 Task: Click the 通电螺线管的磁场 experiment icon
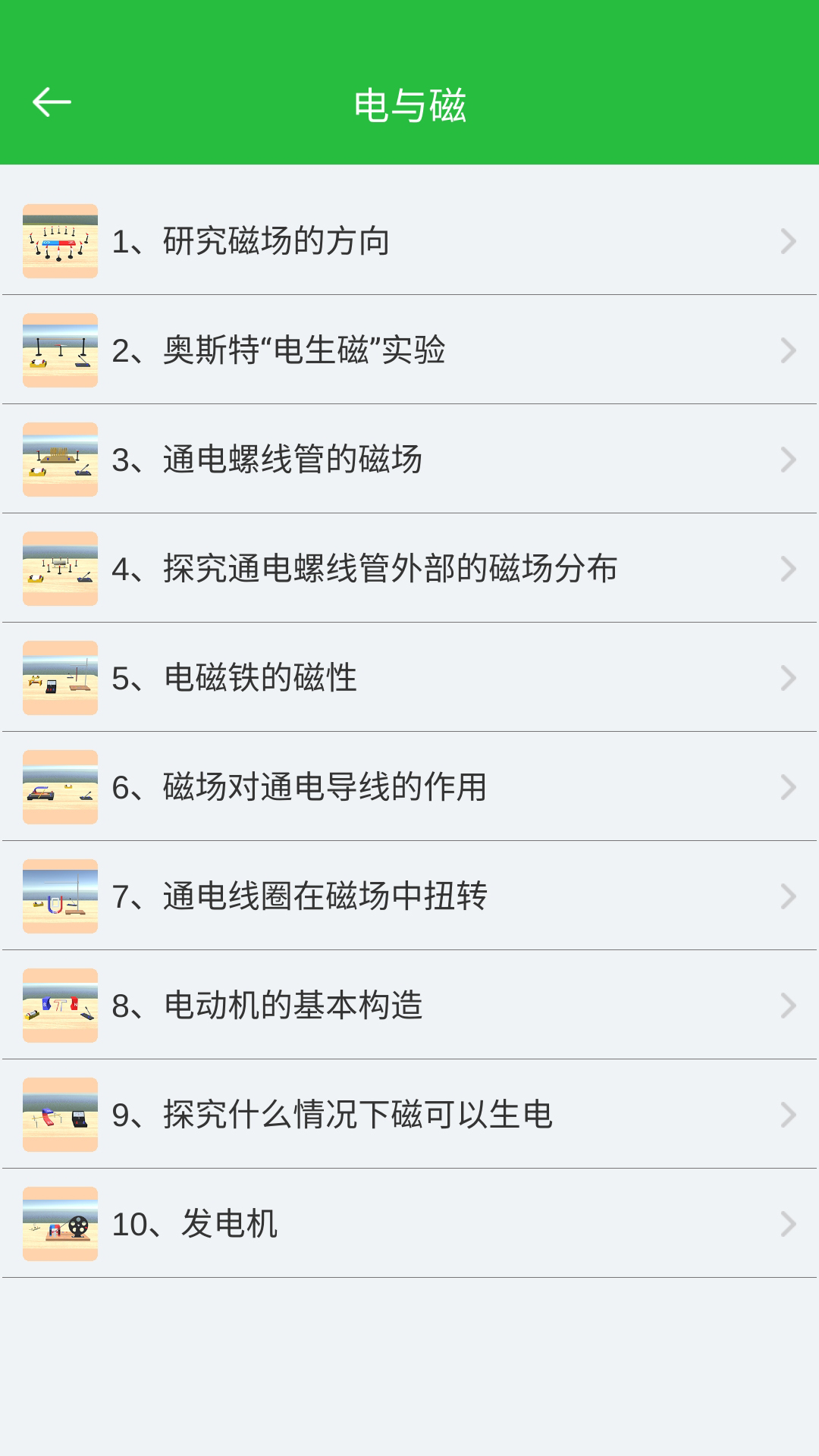coord(60,459)
